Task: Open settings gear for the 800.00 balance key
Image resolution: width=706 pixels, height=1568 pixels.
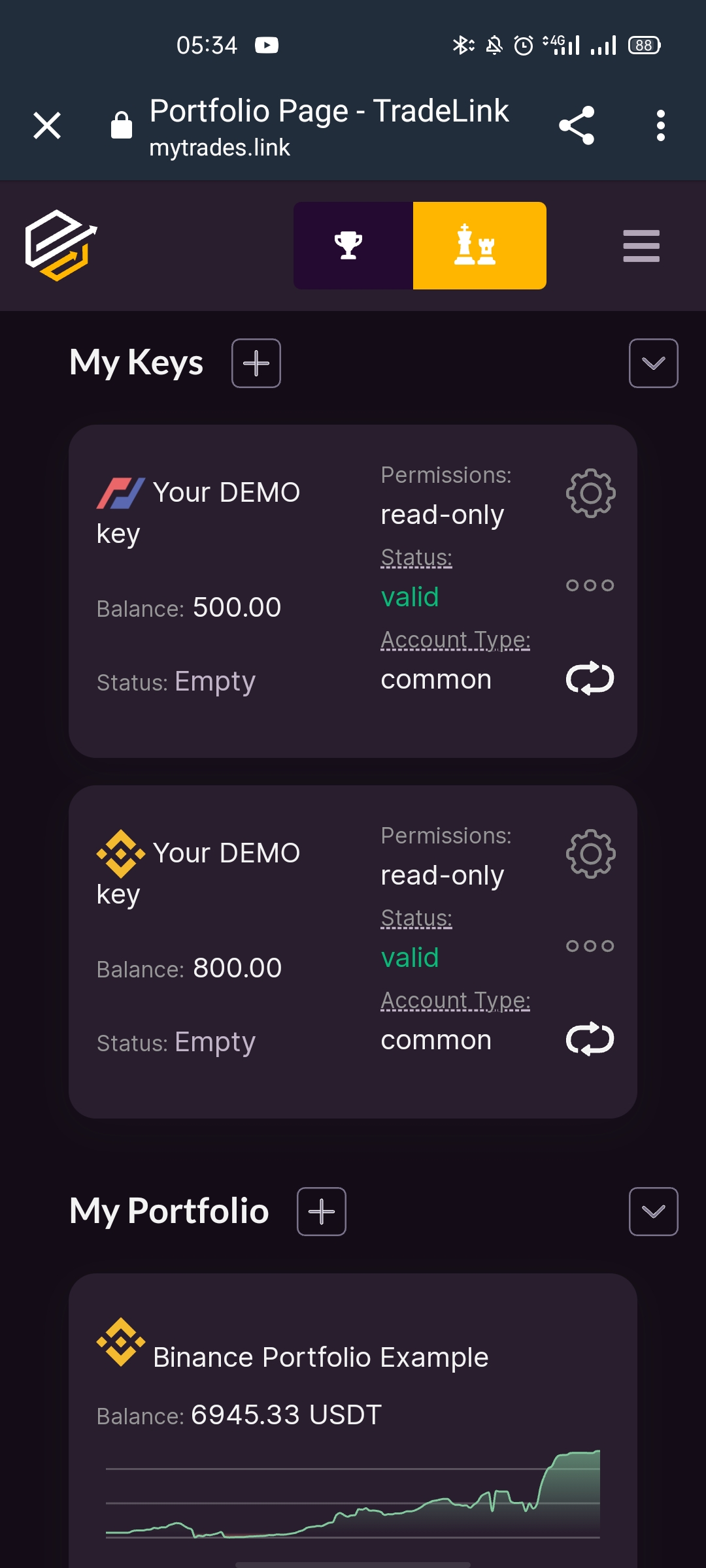Action: (590, 854)
